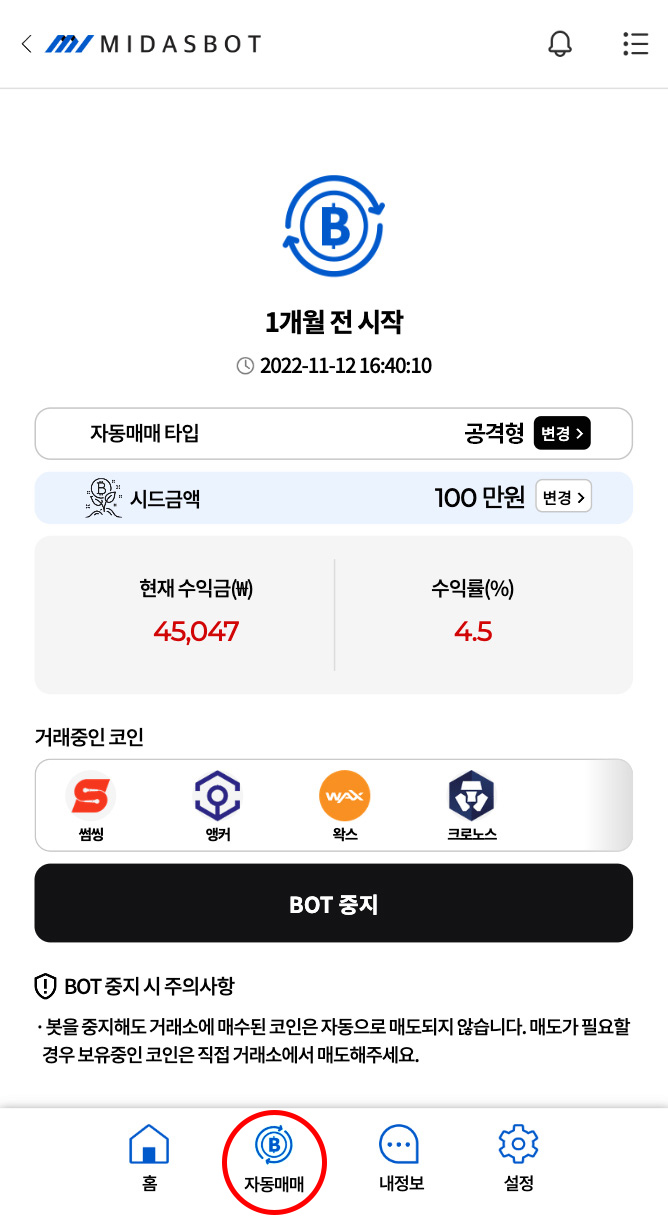The image size is (668, 1228).
Task: Select the 크로노스 coin
Action: (471, 805)
